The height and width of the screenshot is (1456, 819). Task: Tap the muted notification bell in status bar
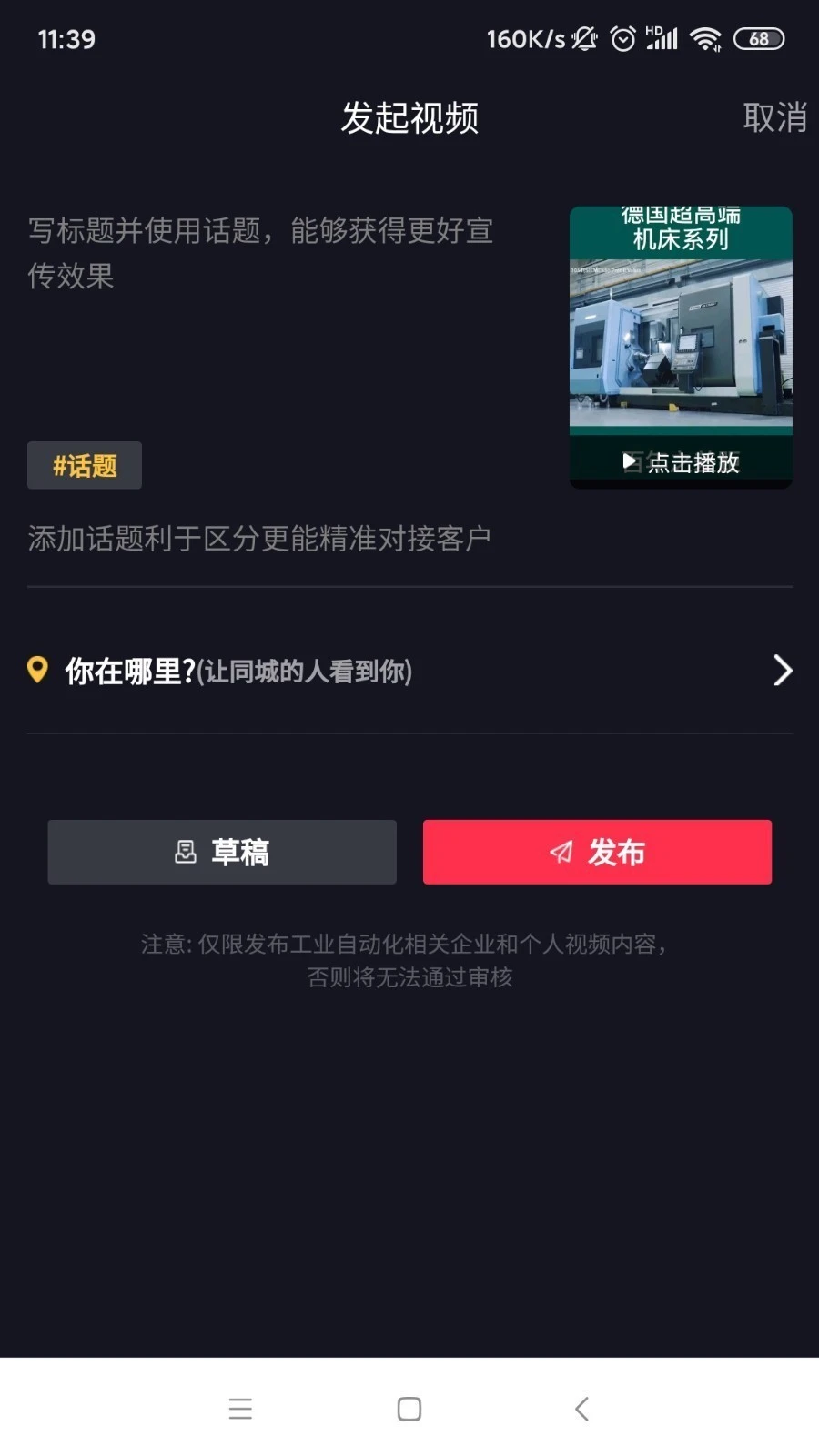(x=582, y=38)
